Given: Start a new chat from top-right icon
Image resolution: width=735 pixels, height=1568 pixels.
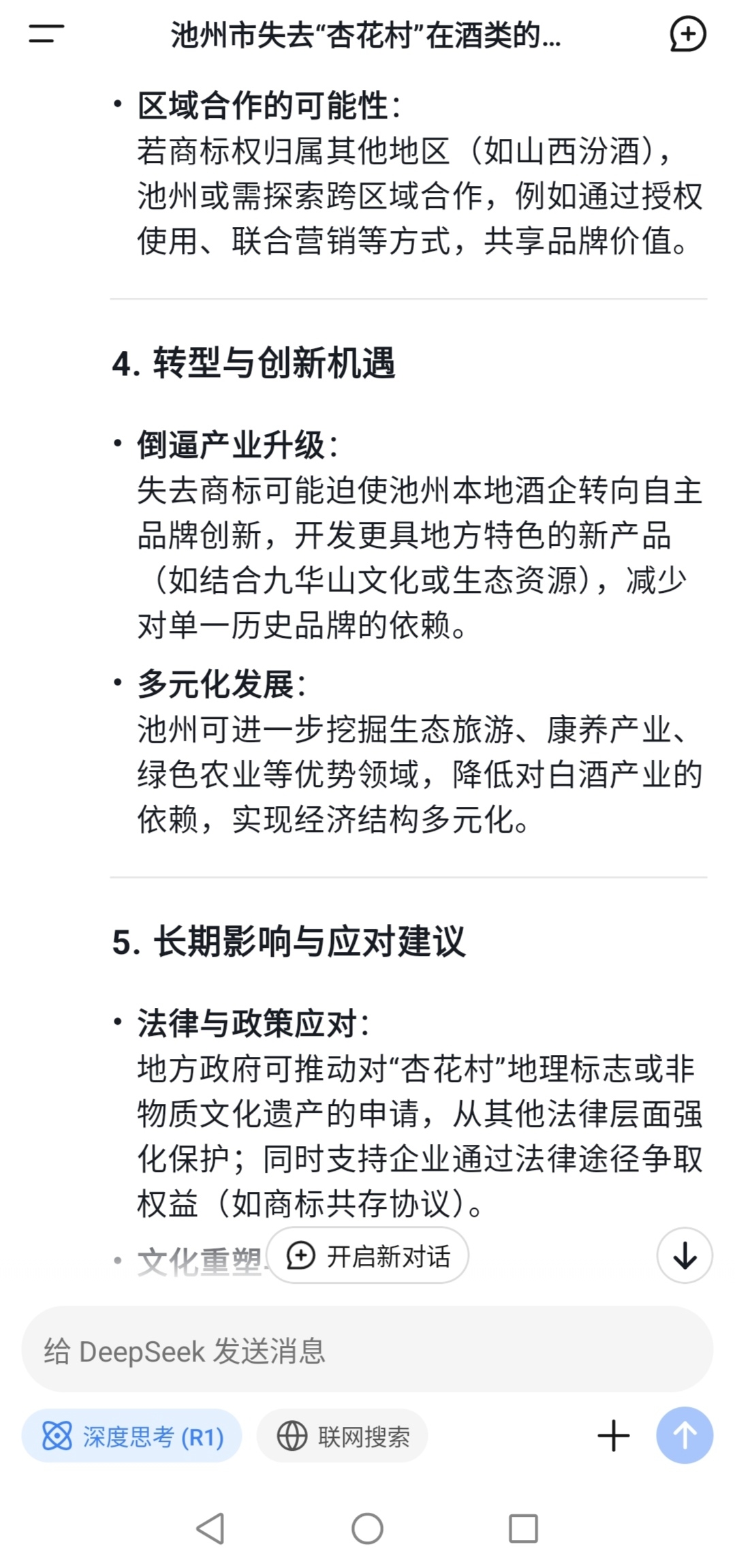Looking at the screenshot, I should tap(687, 34).
